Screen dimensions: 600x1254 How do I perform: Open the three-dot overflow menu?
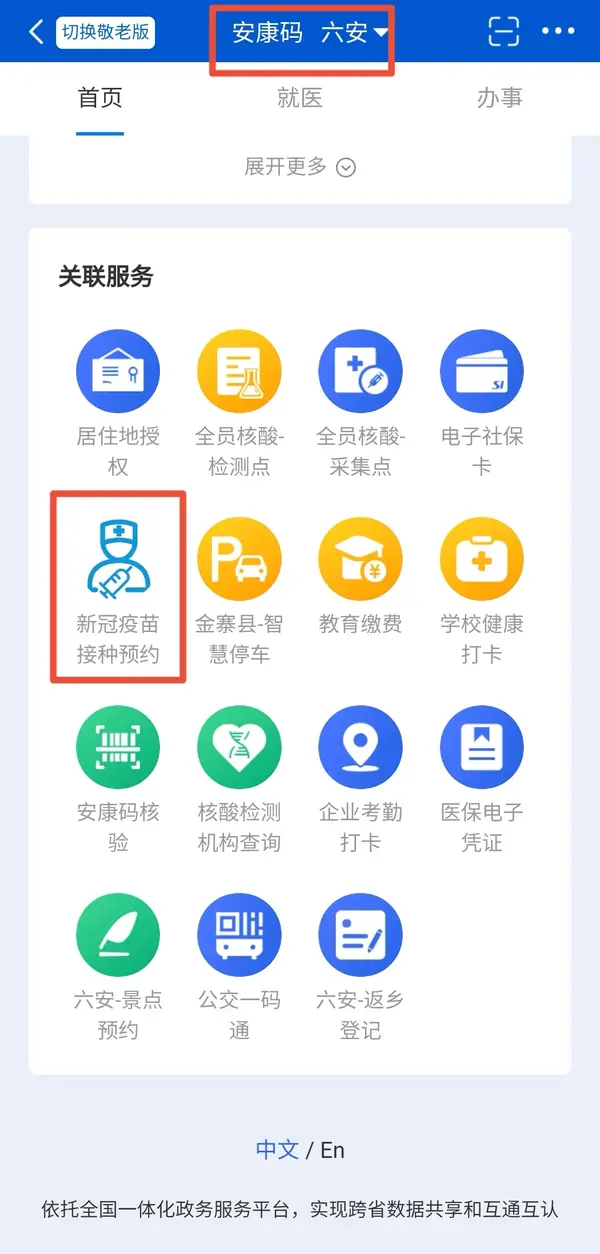click(x=558, y=32)
